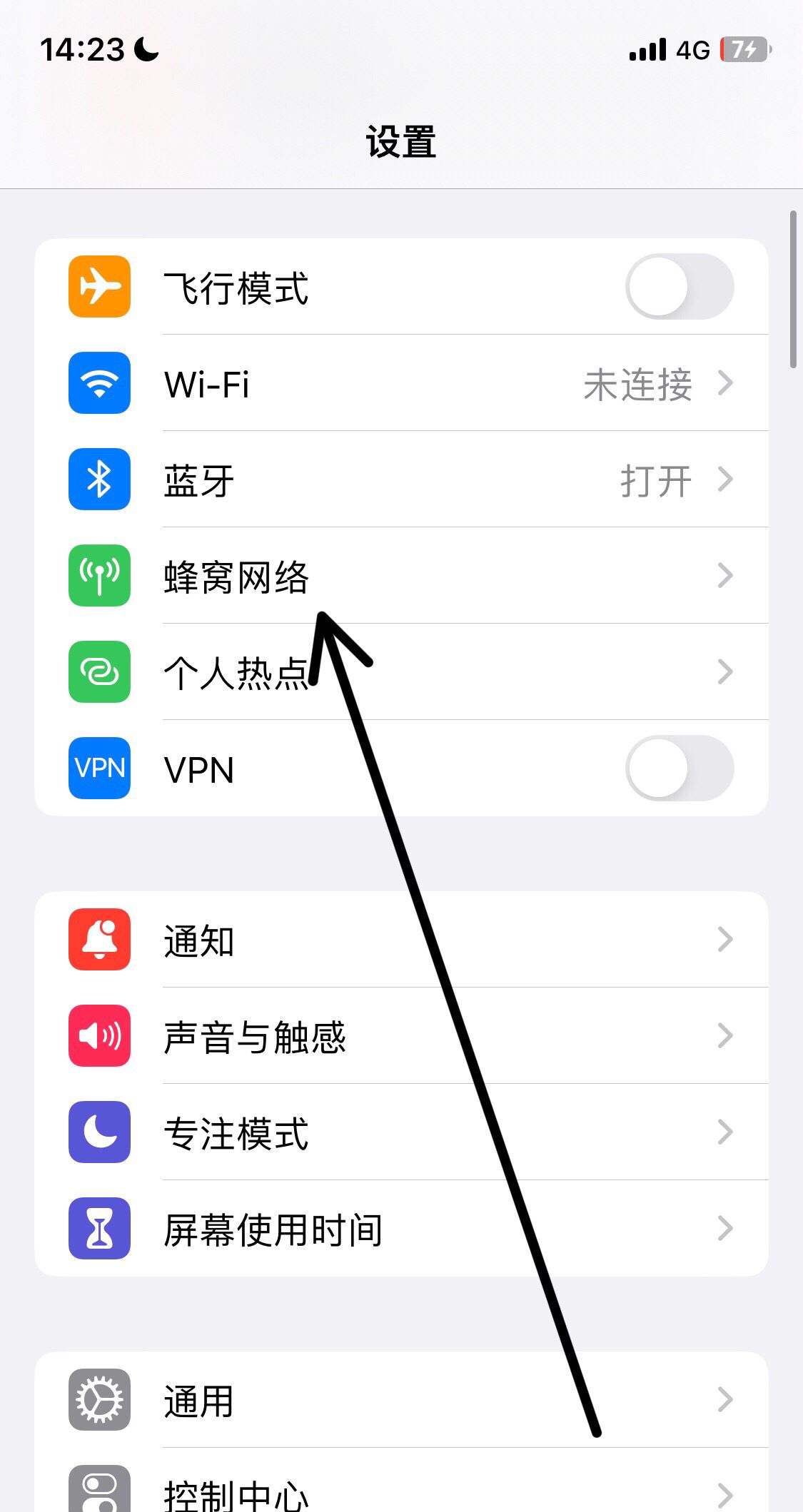
Task: Tap the Wi-Fi icon
Action: pyautogui.click(x=99, y=384)
